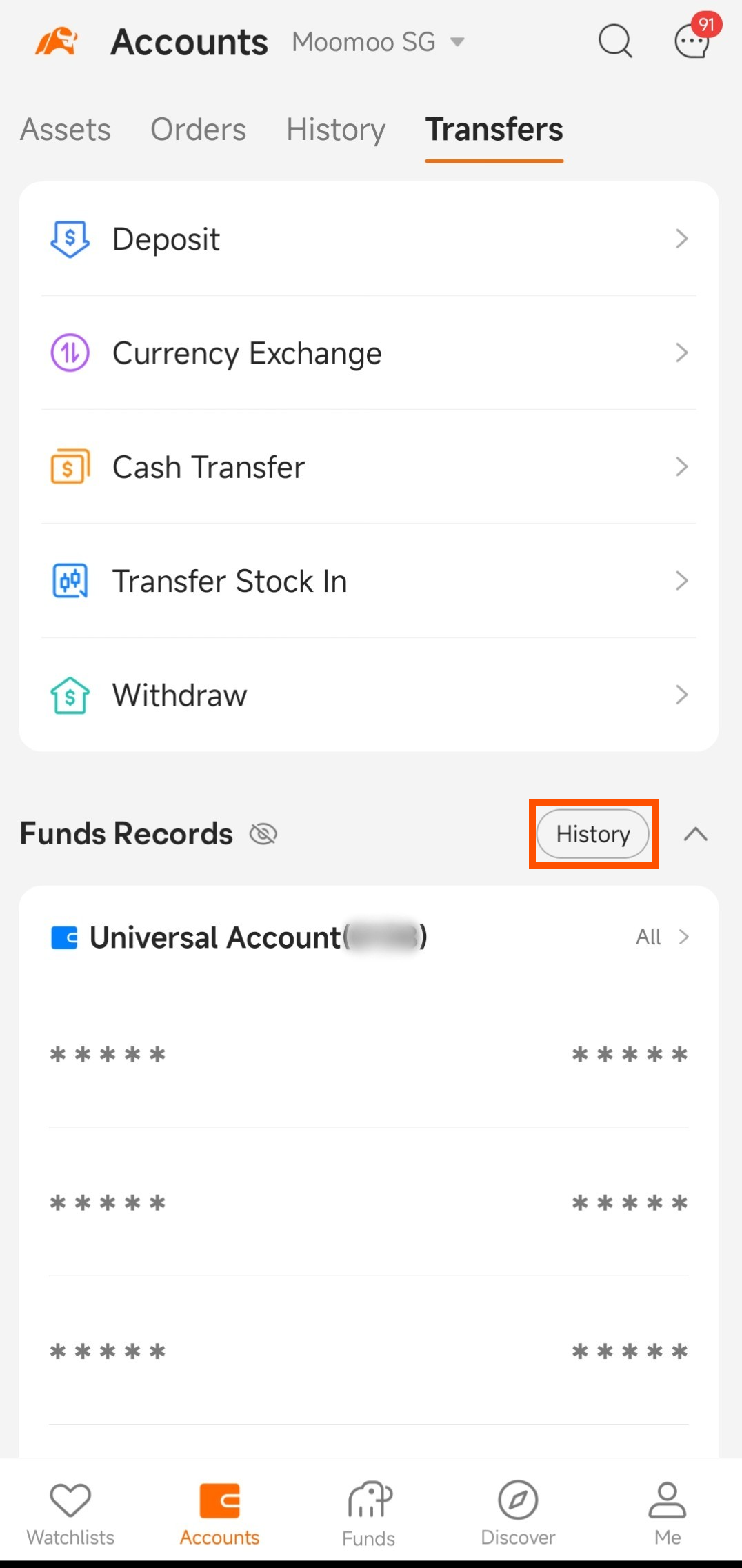Switch to the Assets tab
This screenshot has height=1568, width=742.
pyautogui.click(x=66, y=130)
